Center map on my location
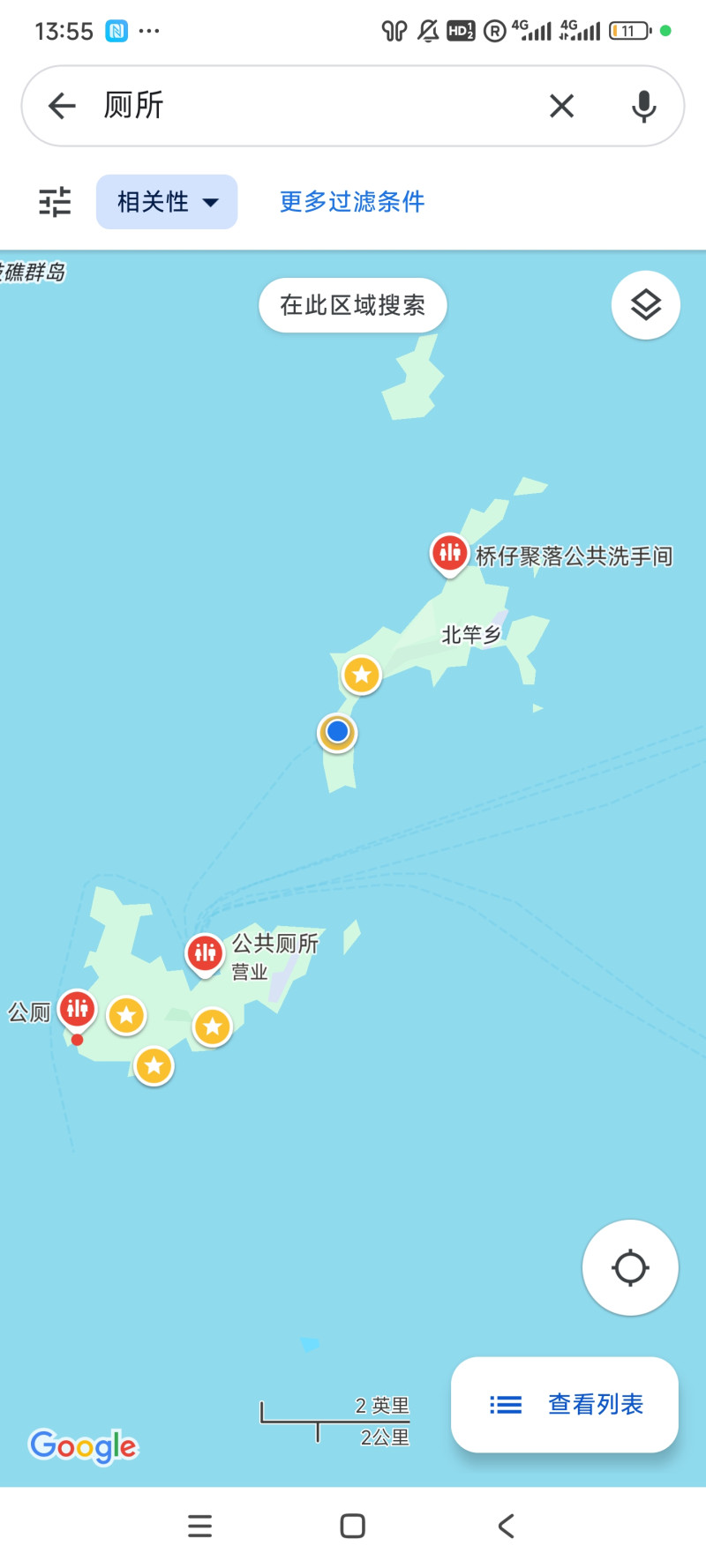Screen dimensions: 706x1568 (x=630, y=1267)
